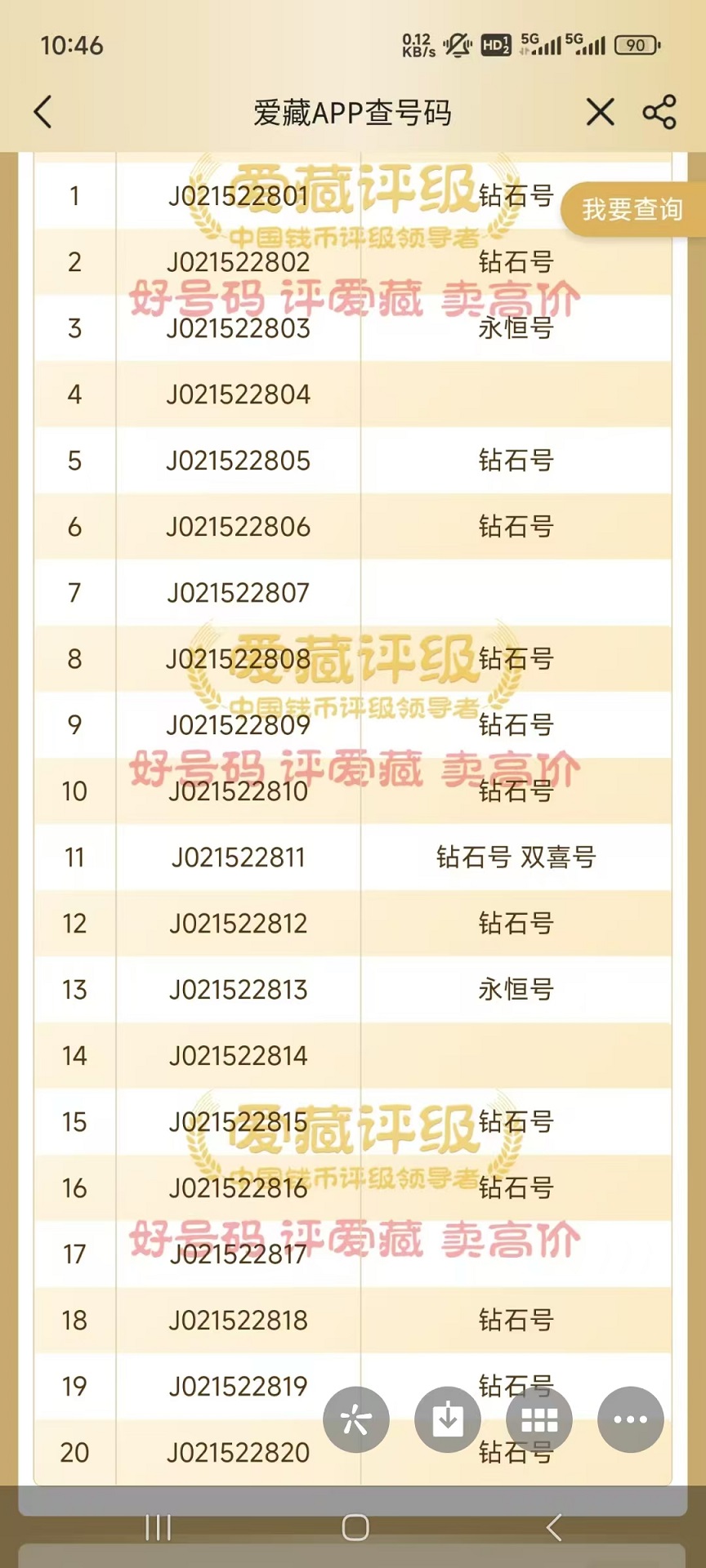Open recent apps from navigation bar

coord(158,1527)
